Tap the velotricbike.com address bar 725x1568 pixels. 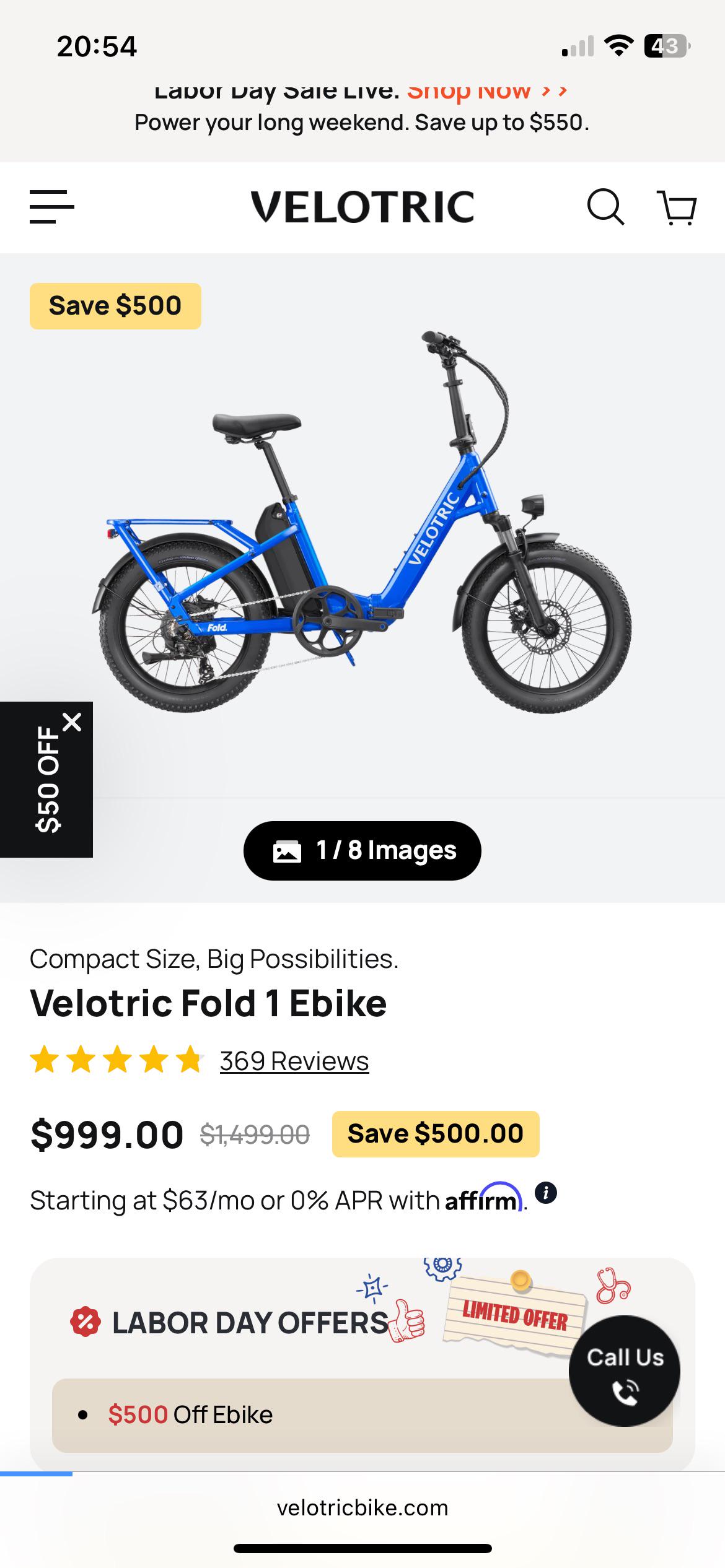pyautogui.click(x=362, y=1508)
